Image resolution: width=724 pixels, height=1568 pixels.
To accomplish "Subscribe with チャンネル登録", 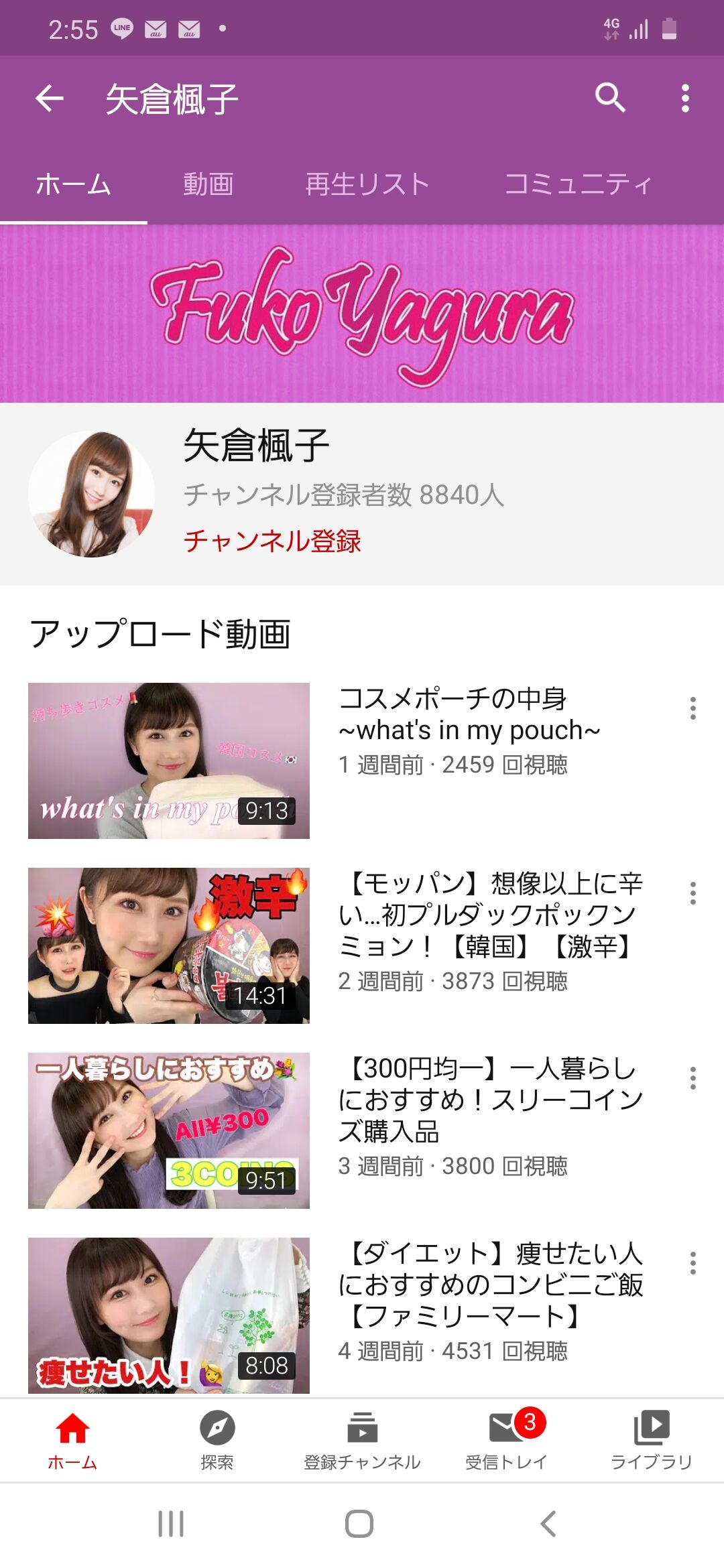I will pyautogui.click(x=272, y=541).
